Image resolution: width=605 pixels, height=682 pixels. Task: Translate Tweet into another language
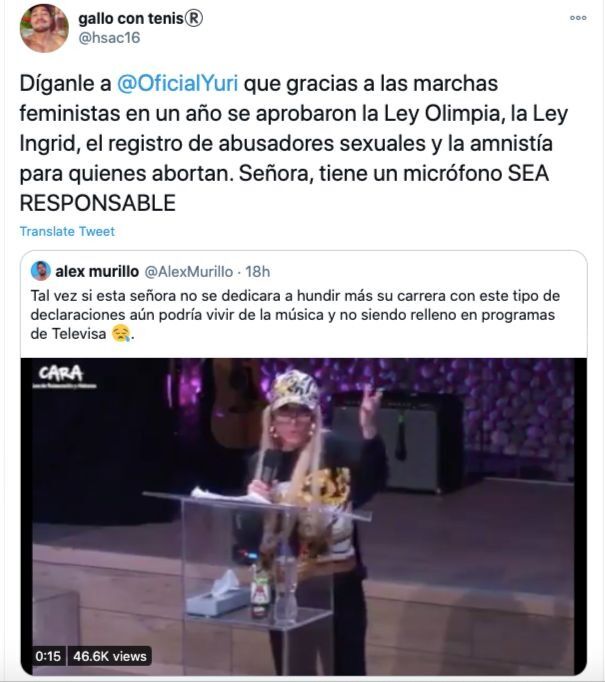coord(67,231)
